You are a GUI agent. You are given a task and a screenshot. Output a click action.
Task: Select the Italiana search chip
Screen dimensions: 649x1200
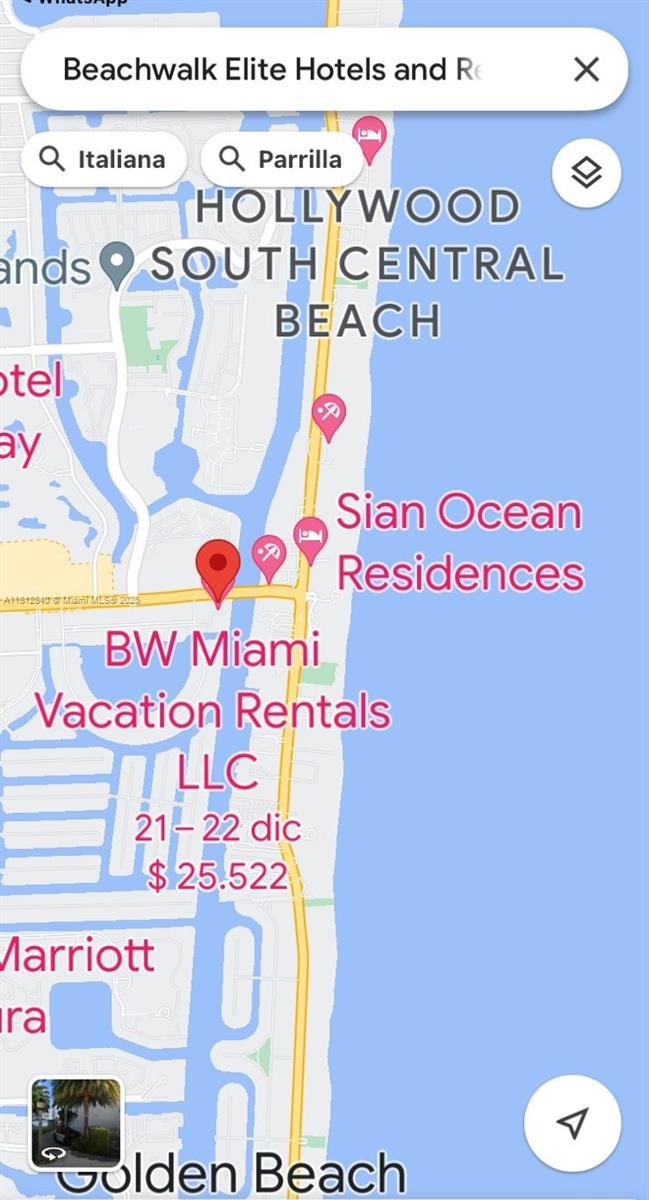(x=104, y=159)
